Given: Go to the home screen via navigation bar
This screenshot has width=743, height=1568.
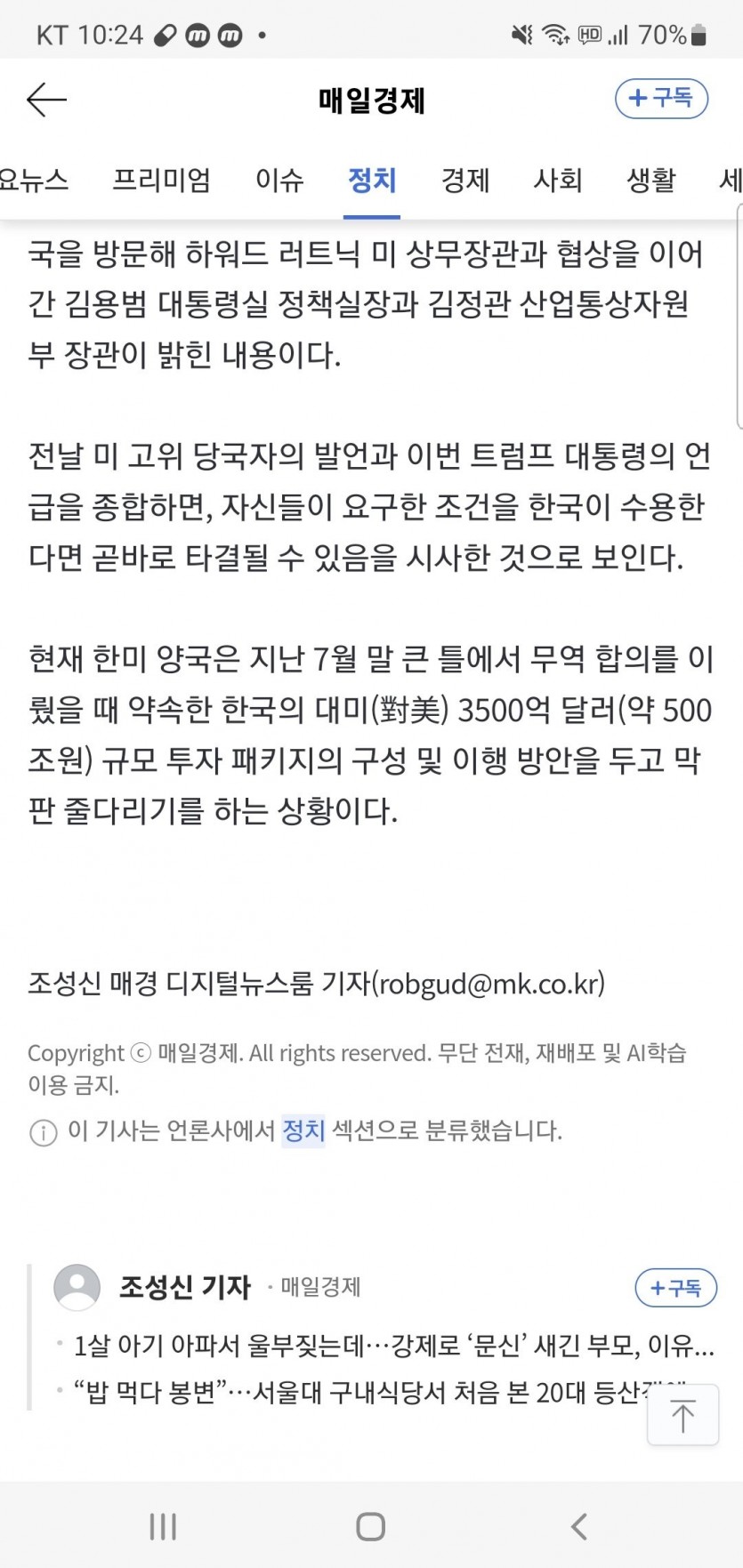Looking at the screenshot, I should coord(371,1526).
